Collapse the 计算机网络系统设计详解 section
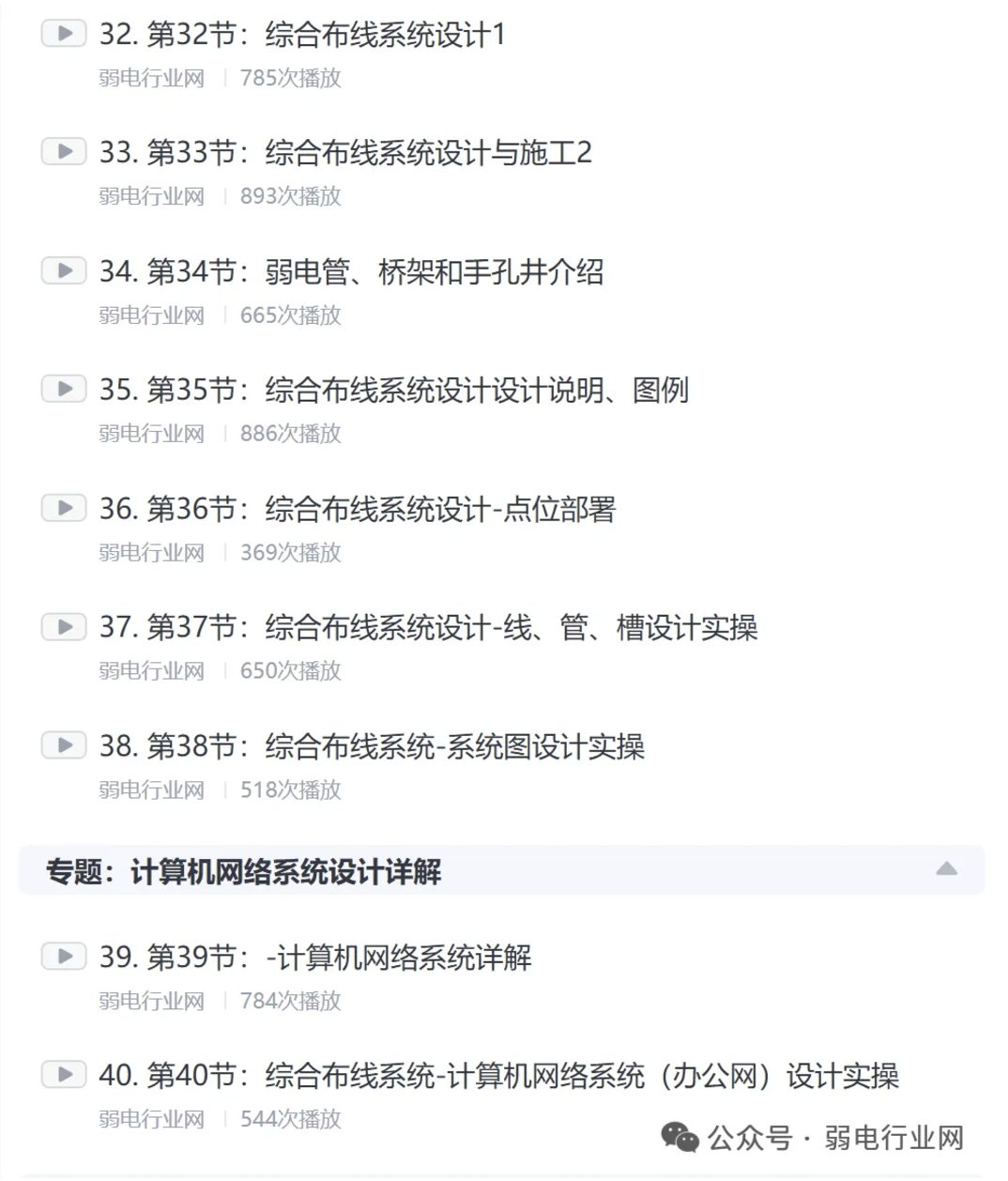 tap(946, 869)
